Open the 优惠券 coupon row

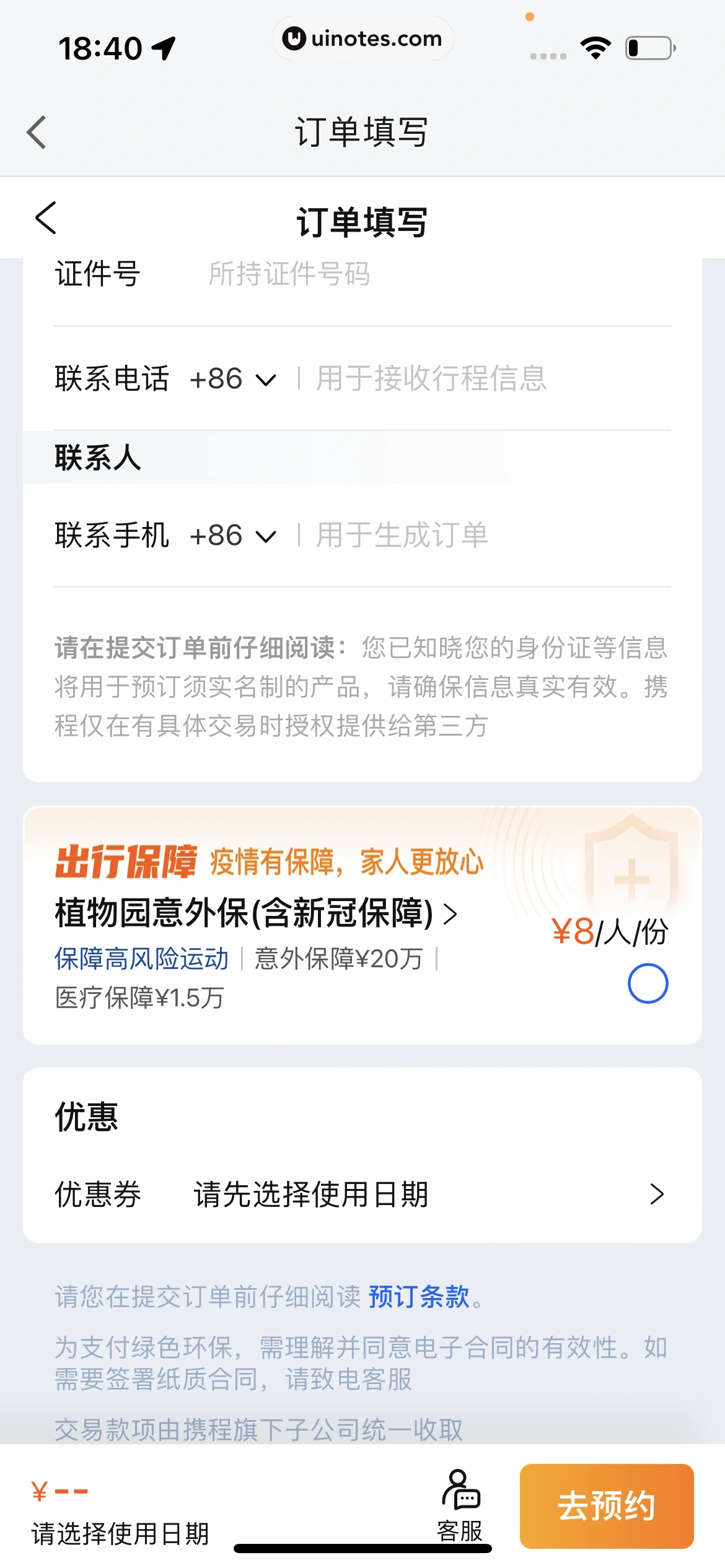(x=362, y=1194)
